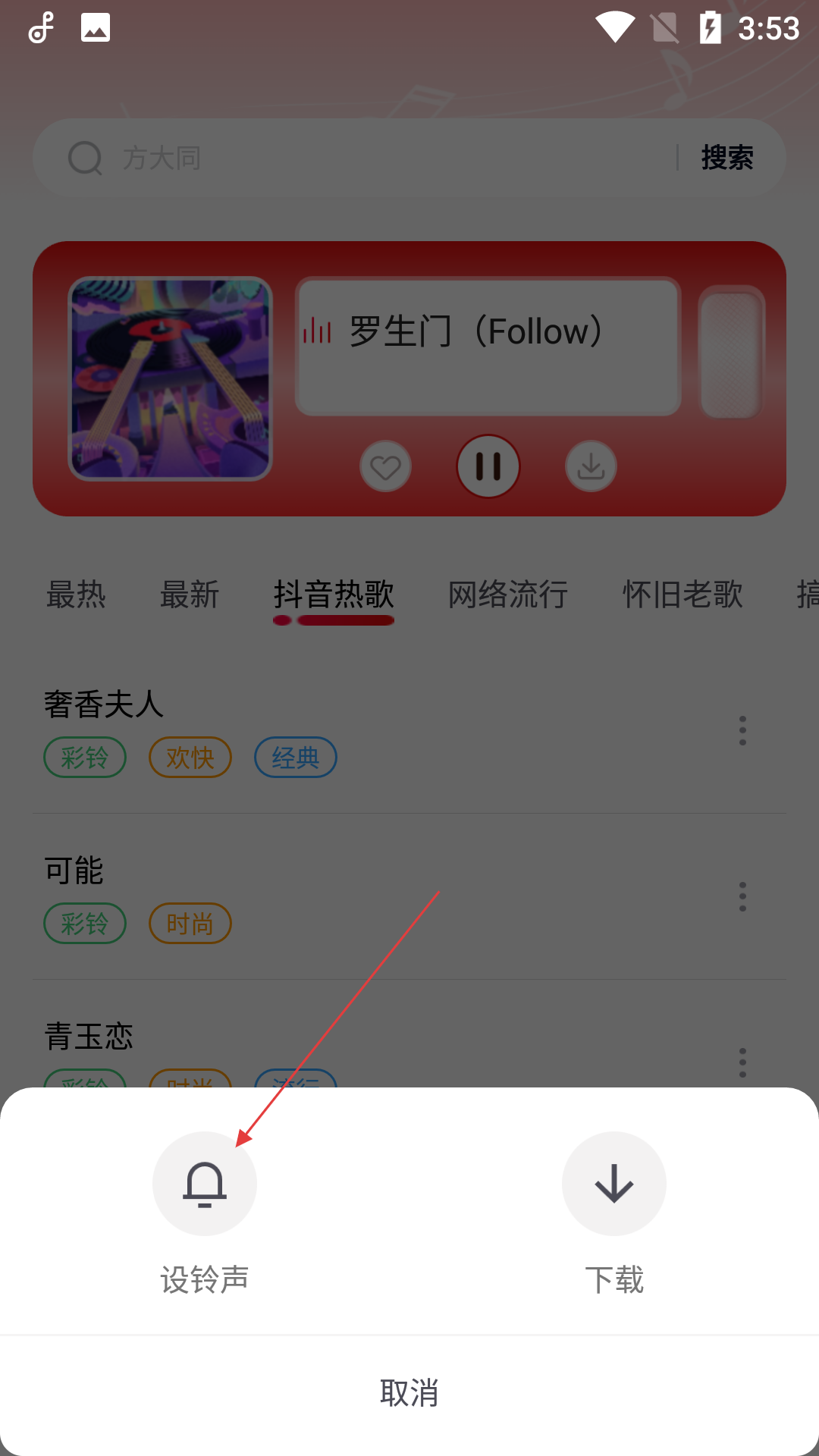The width and height of the screenshot is (819, 1456).
Task: Tap the 下载 download option
Action: pyautogui.click(x=613, y=1185)
